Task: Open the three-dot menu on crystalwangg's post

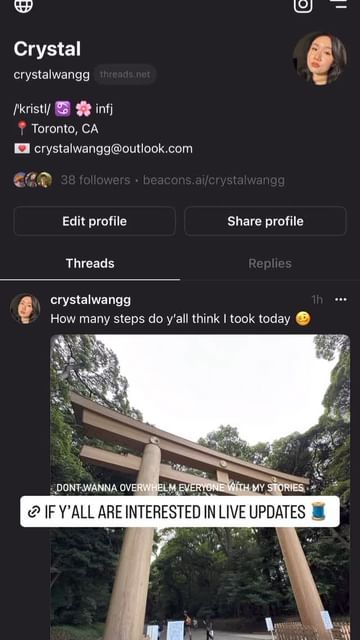Action: click(341, 300)
